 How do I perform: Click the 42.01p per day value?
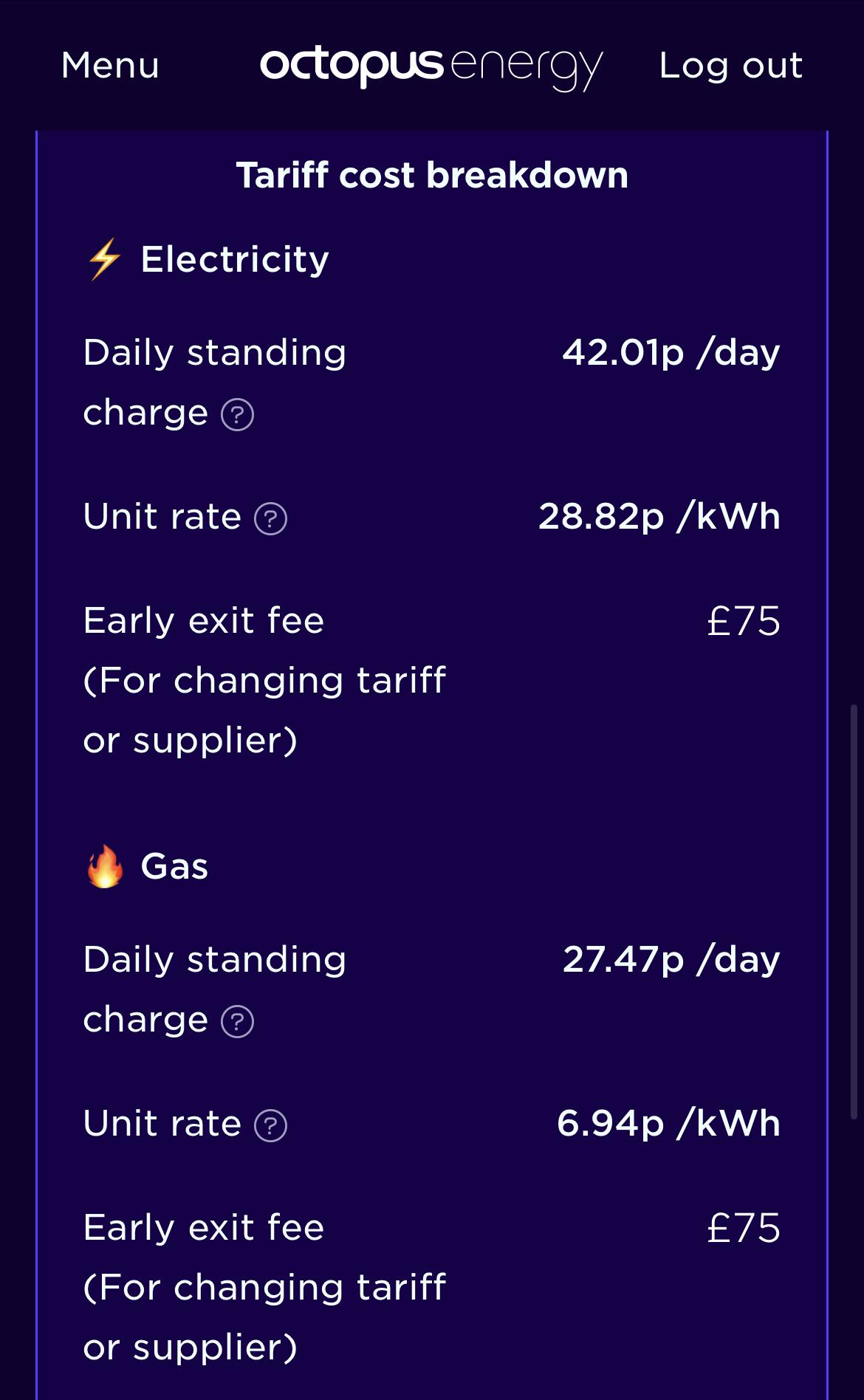[x=671, y=352]
